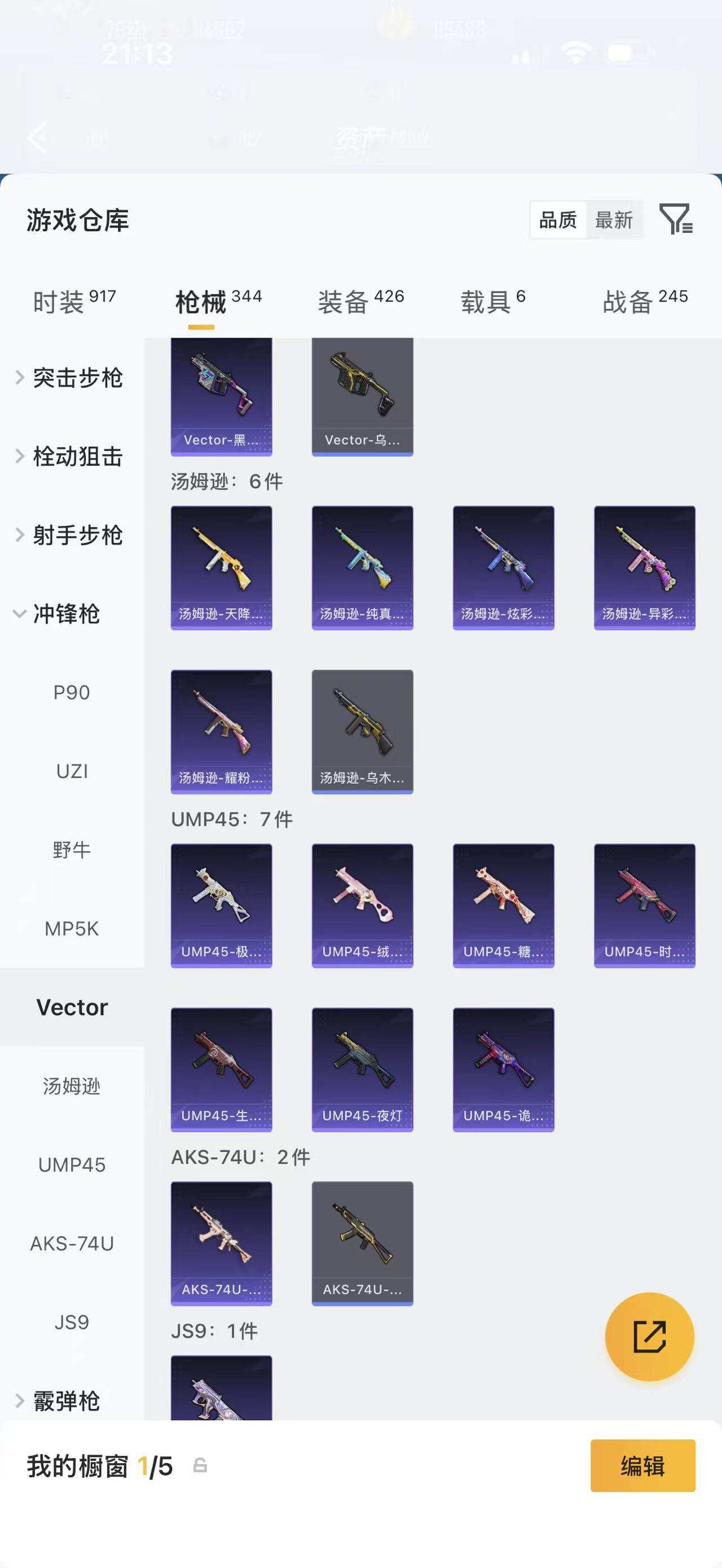
Task: Sort warehouse by 品质
Action: pos(558,220)
